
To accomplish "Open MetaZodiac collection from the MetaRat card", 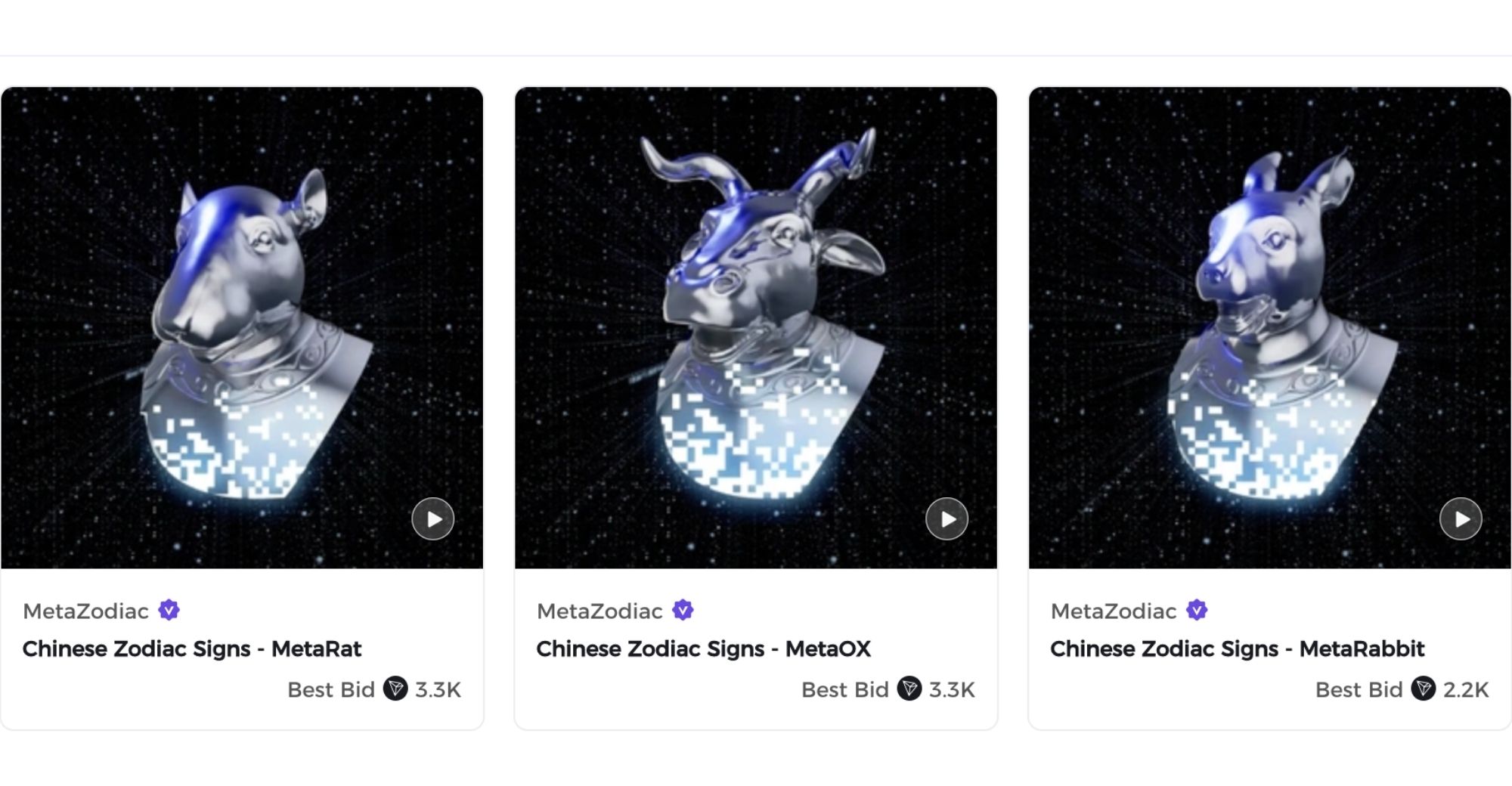I will 85,611.
